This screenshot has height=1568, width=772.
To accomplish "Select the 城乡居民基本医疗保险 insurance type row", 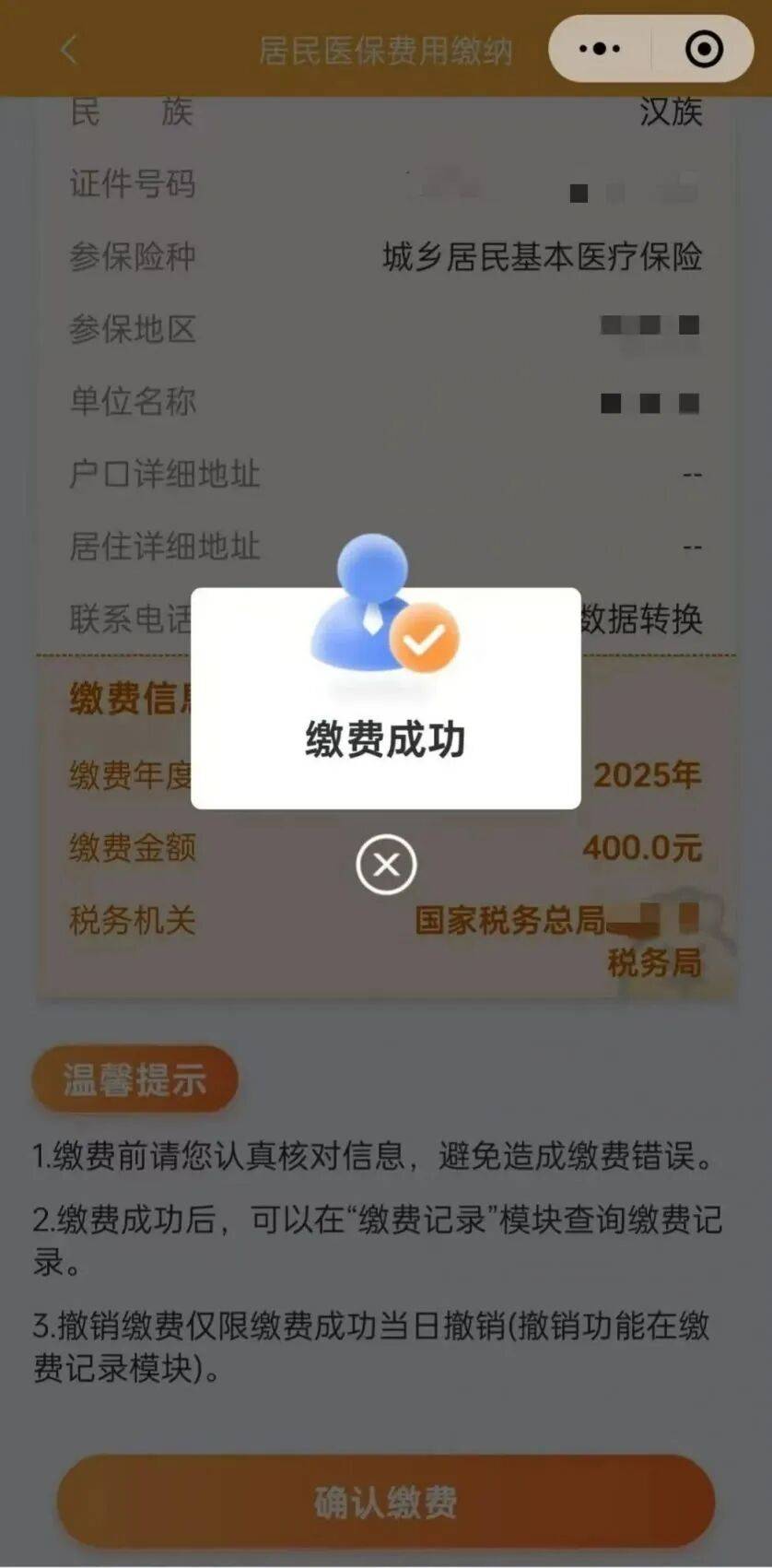I will point(545,257).
